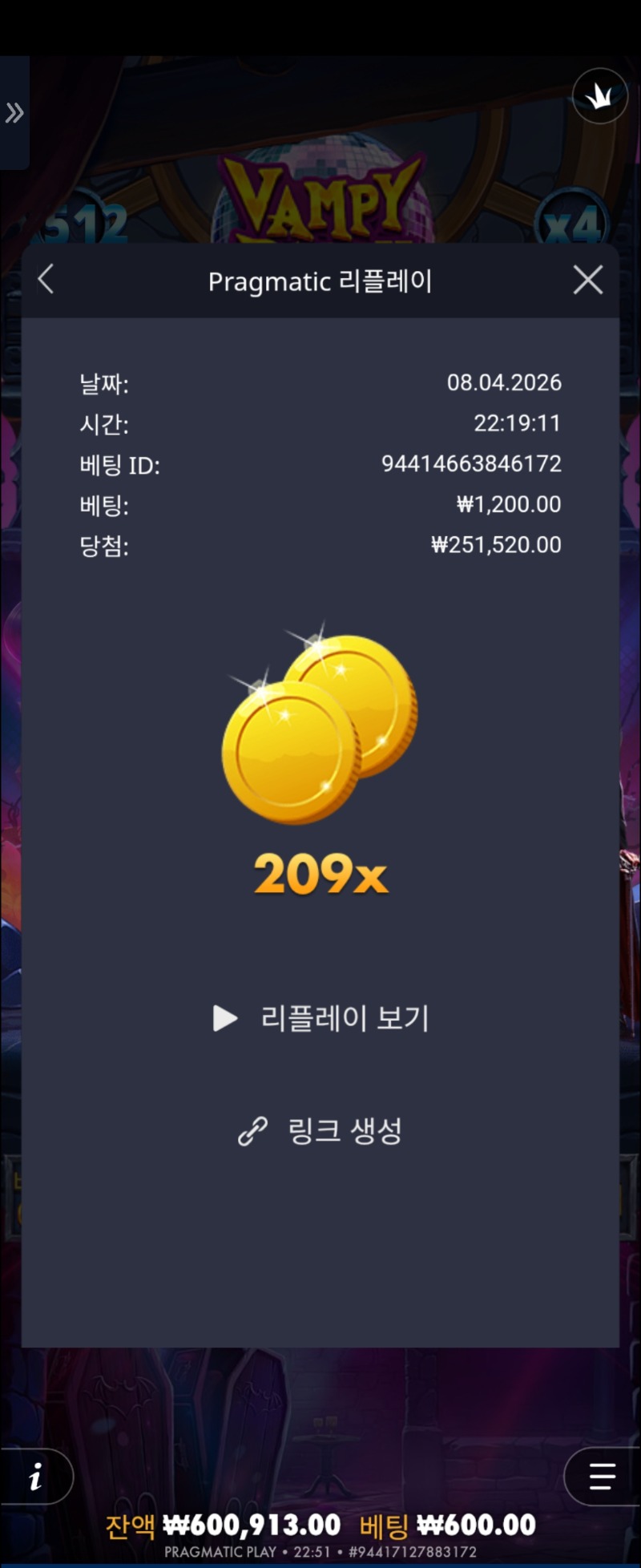Close the Pragmatic replay dialog
This screenshot has width=641, height=1568.
(x=588, y=280)
